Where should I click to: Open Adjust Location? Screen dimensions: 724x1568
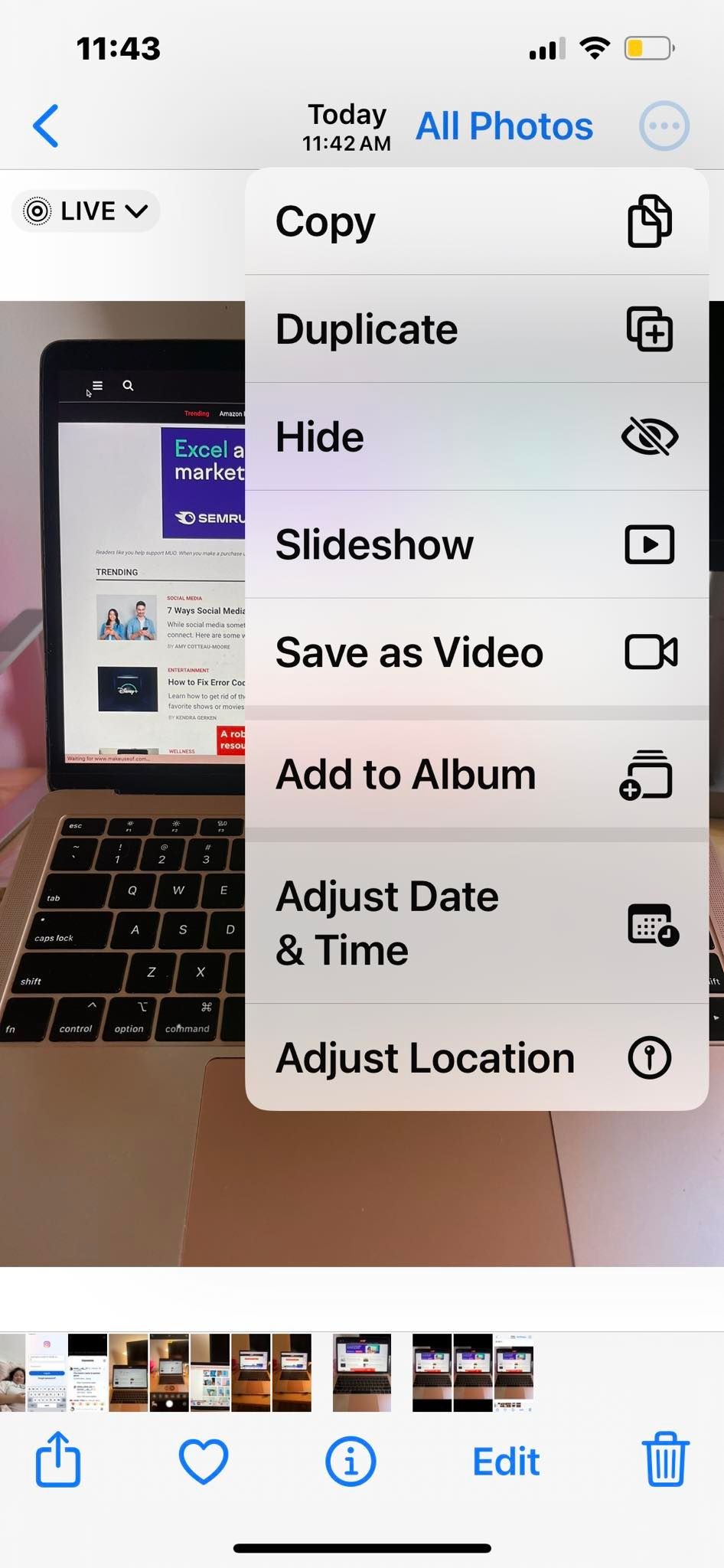[x=477, y=1057]
